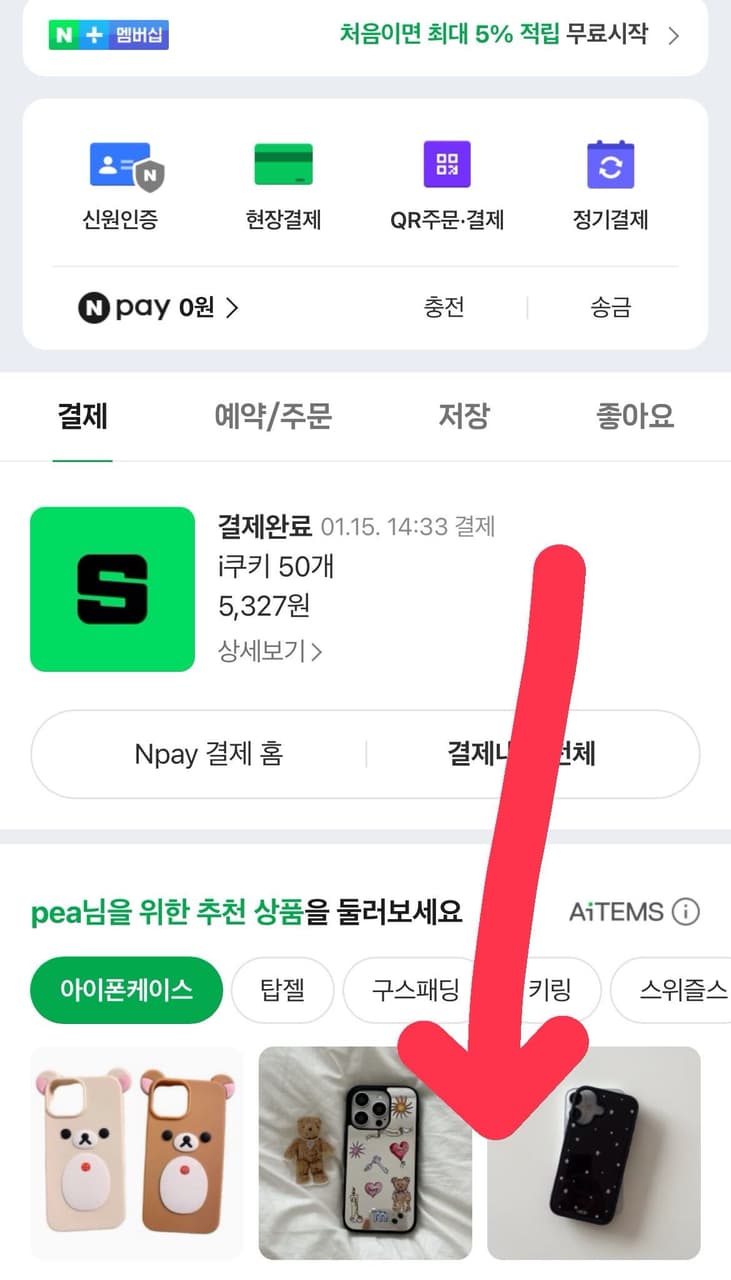Tap 송금 to send money
Image resolution: width=731 pixels, height=1280 pixels.
pos(610,307)
